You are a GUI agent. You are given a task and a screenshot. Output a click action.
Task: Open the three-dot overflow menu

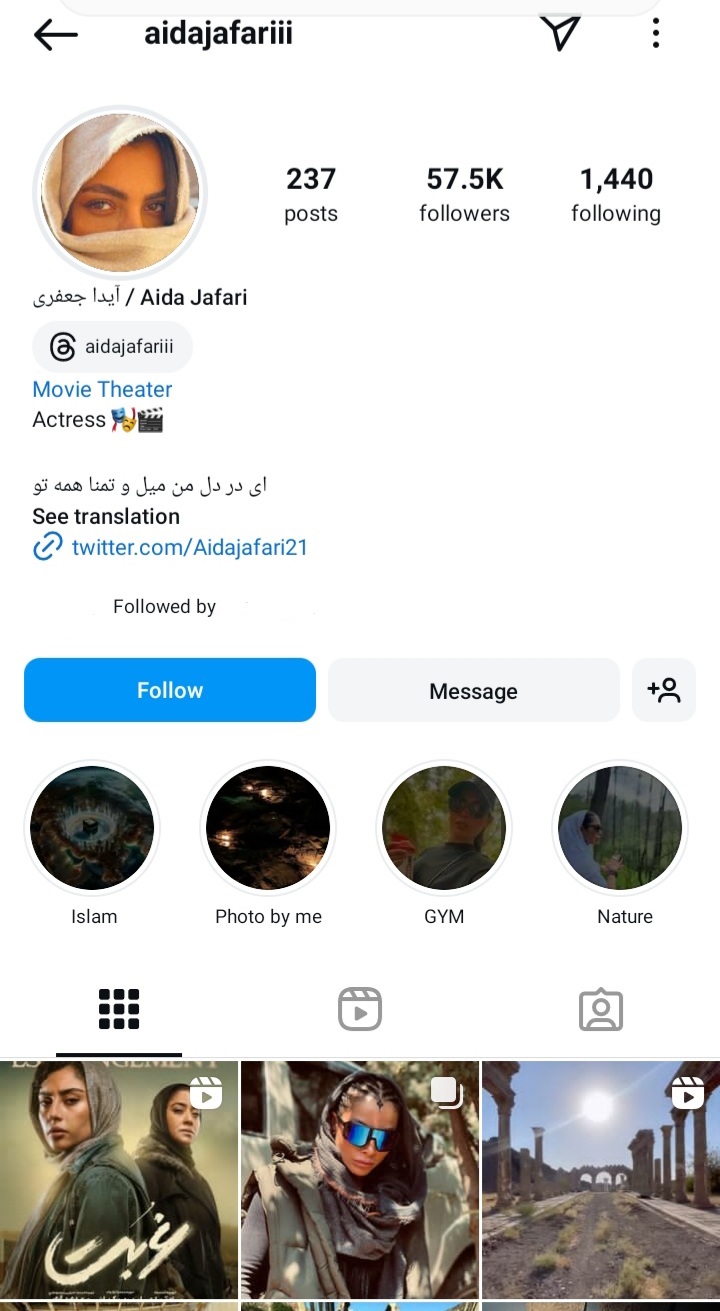656,34
